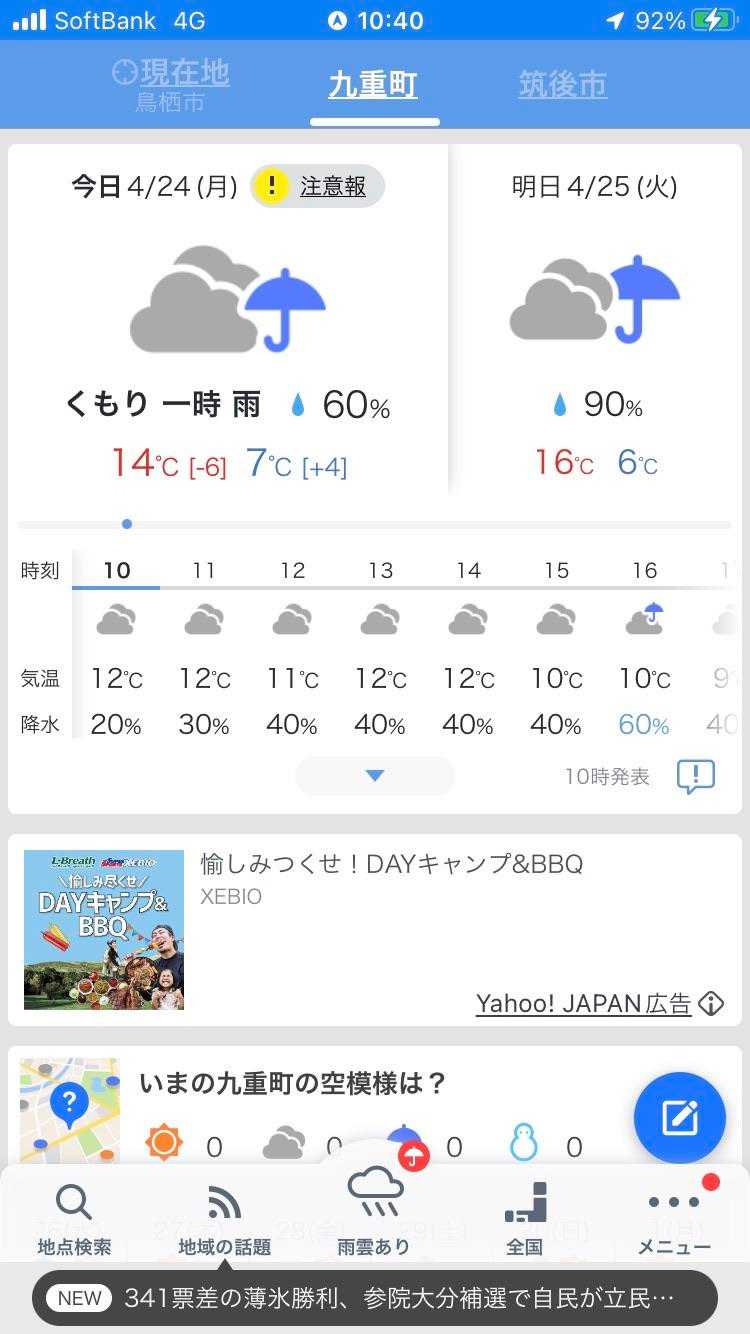Report sunny sky for 九重町

[165, 1142]
